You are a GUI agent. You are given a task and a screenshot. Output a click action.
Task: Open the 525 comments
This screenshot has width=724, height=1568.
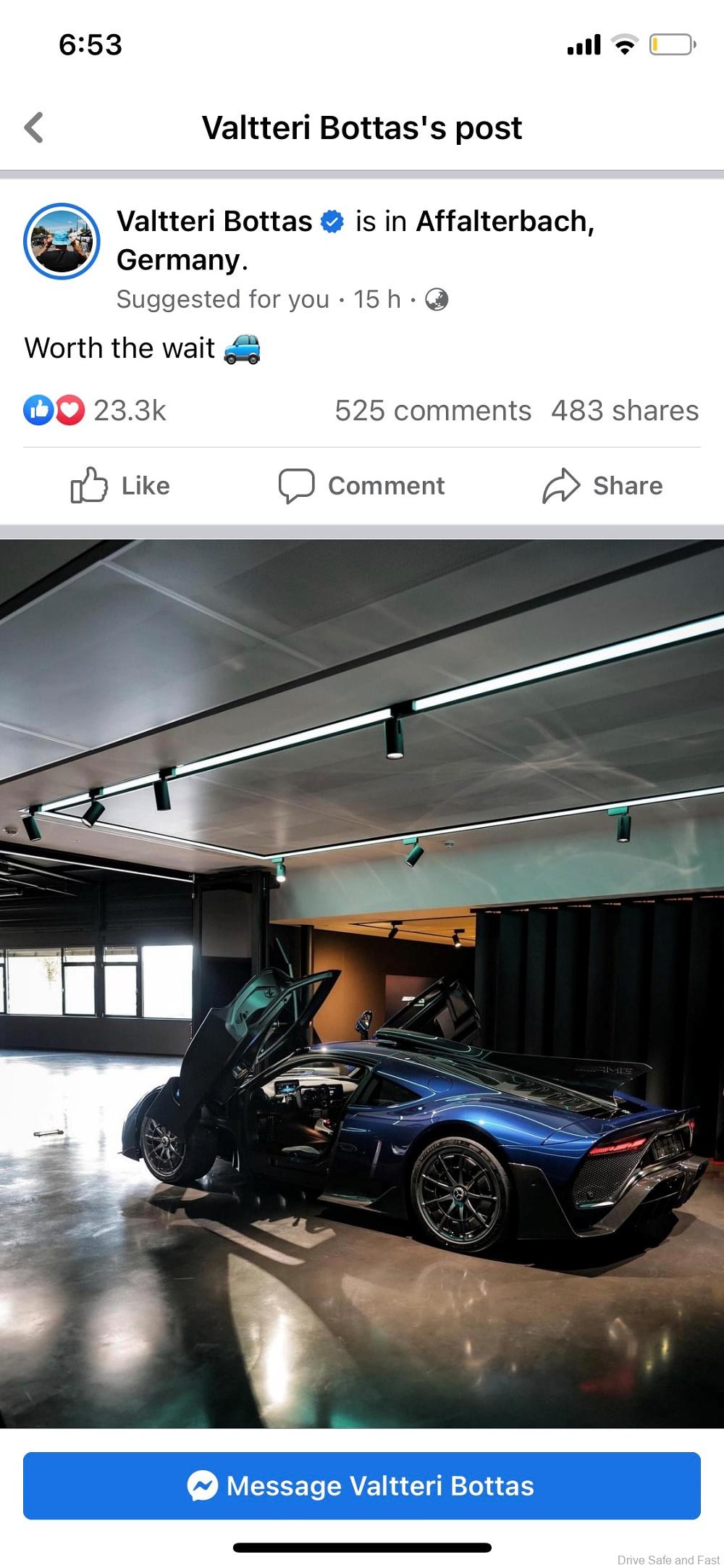coord(433,411)
